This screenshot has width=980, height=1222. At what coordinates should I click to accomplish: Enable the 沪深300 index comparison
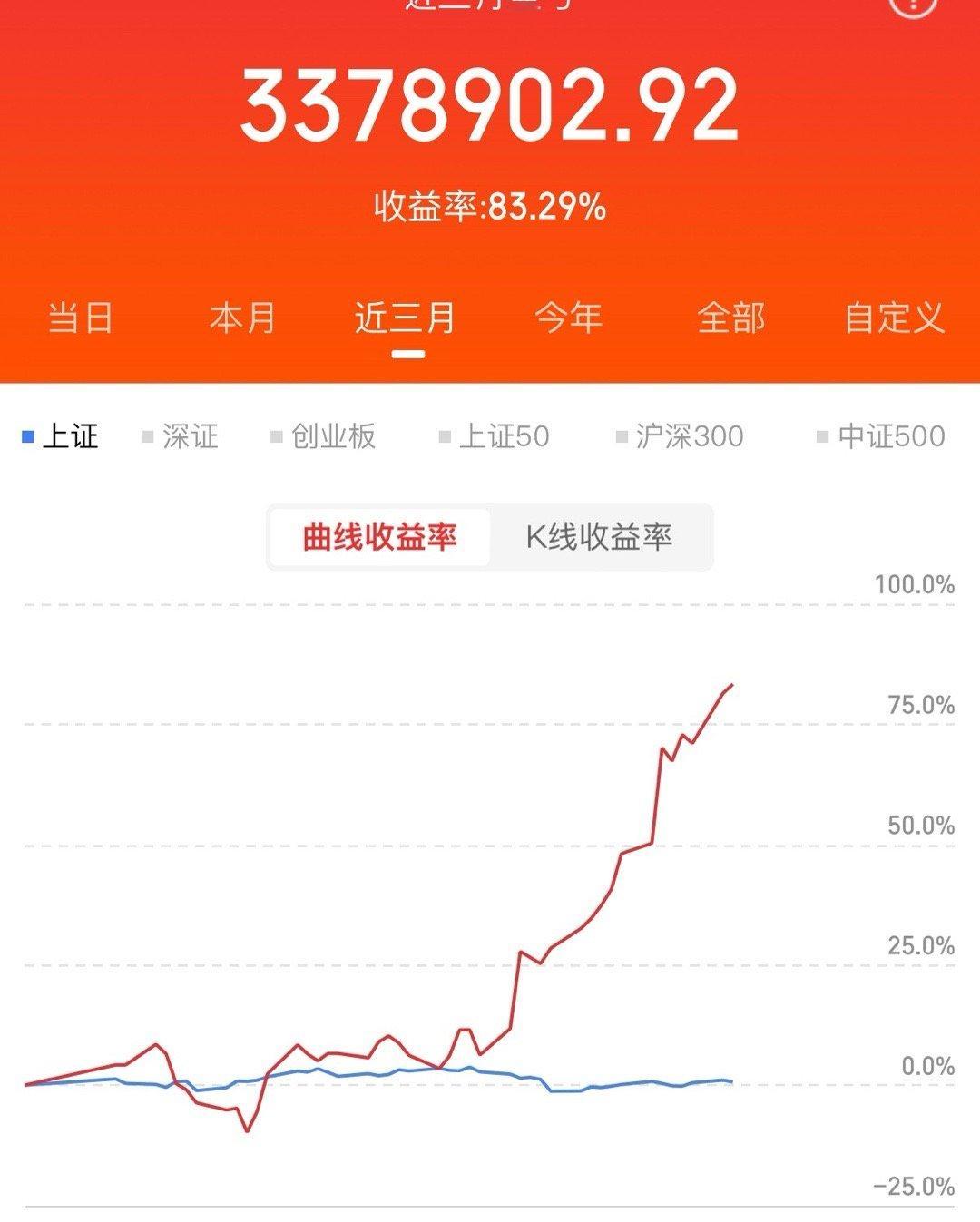(685, 436)
